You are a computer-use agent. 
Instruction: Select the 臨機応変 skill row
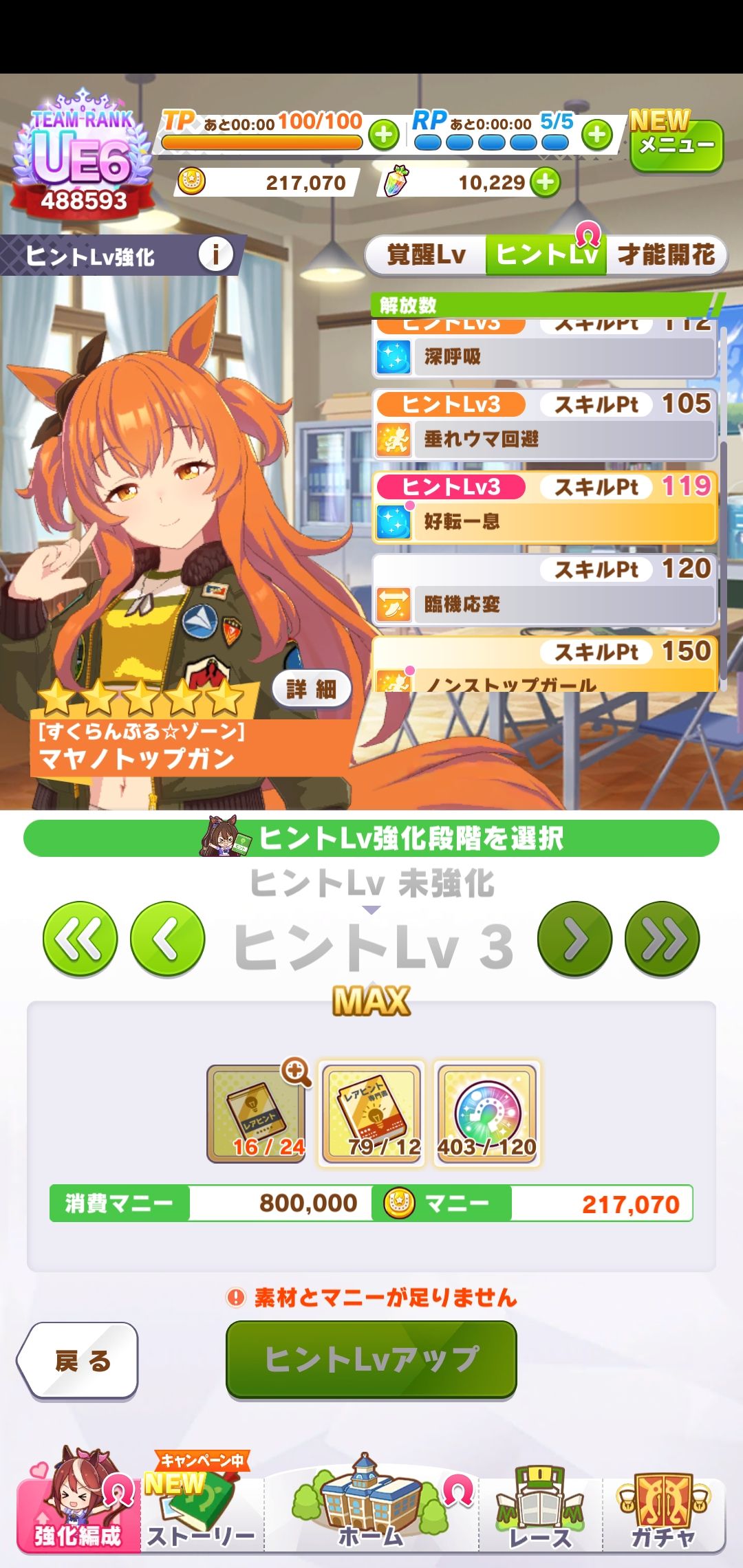click(x=545, y=590)
